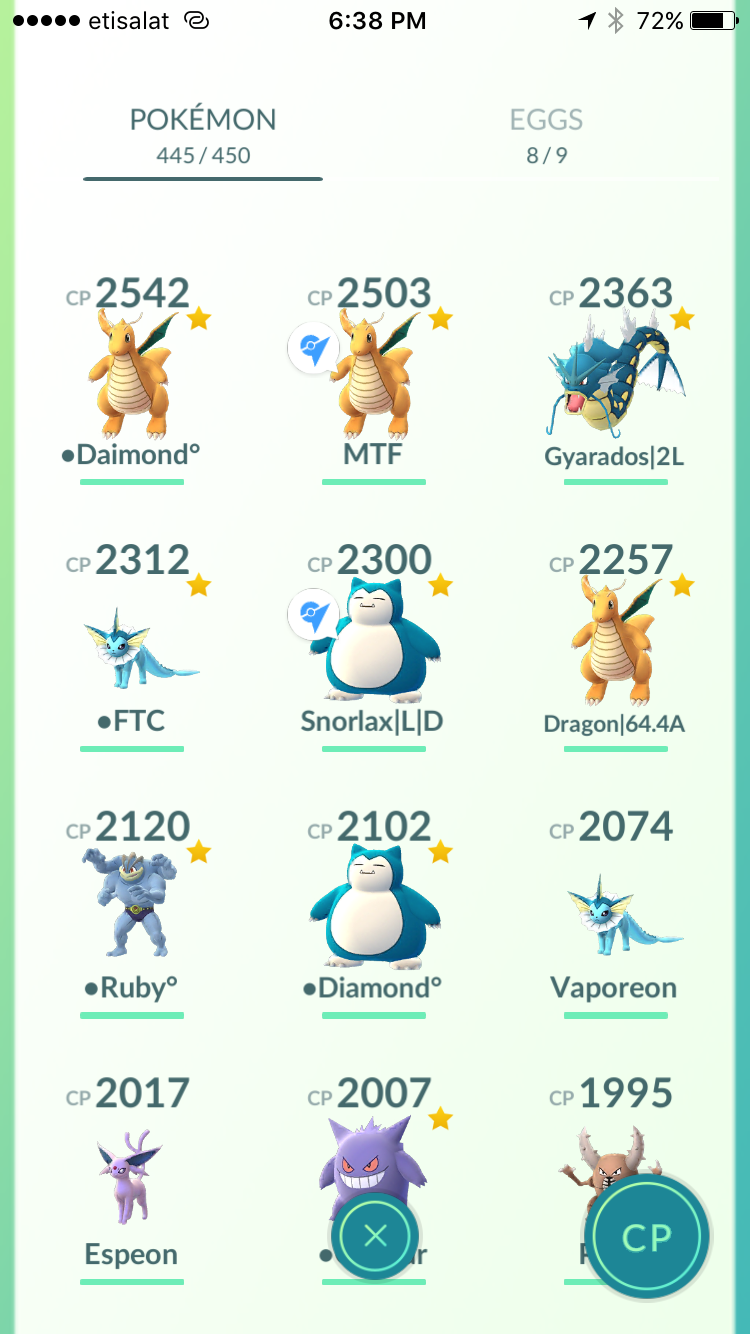This screenshot has height=1334, width=750.
Task: Open the Dragonite named MTF
Action: coord(374,378)
